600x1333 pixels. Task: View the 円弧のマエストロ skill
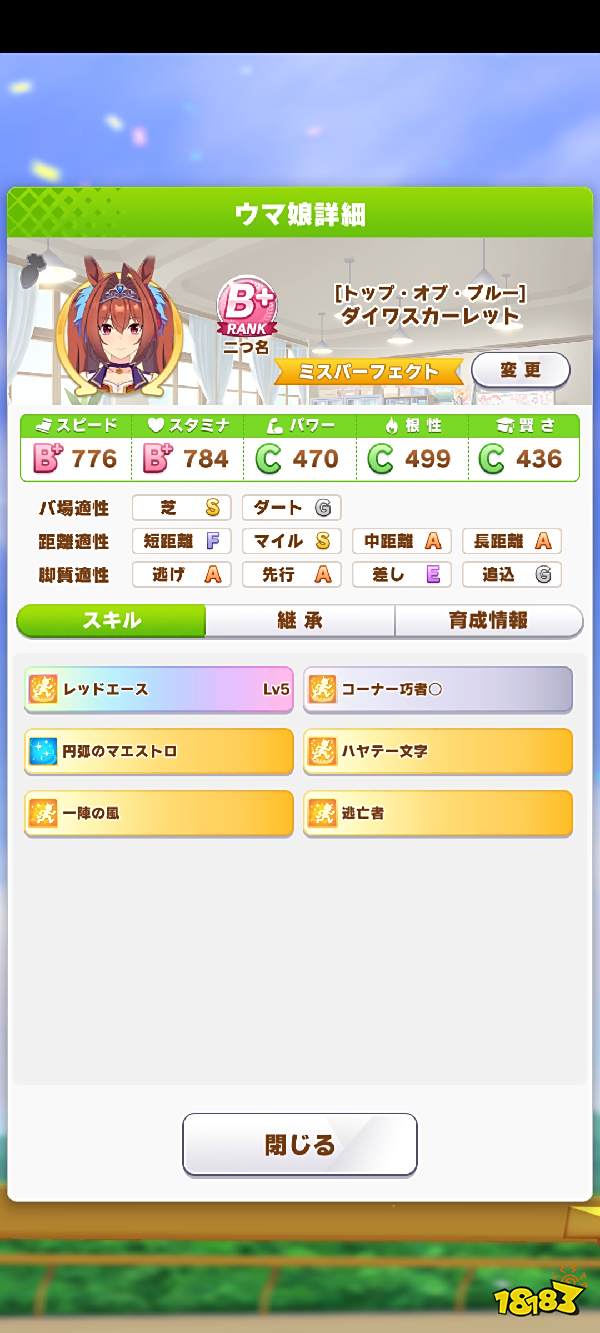tap(159, 751)
